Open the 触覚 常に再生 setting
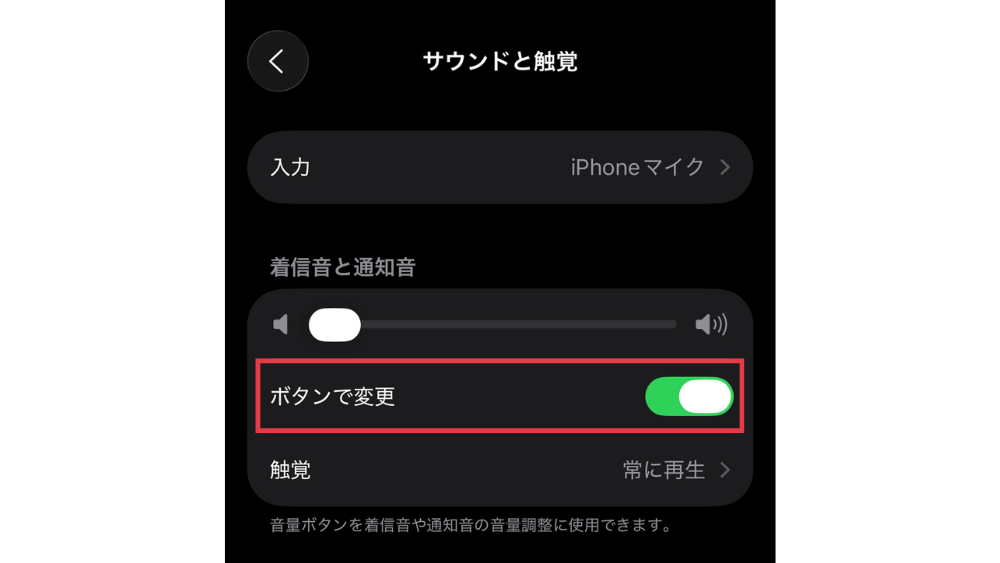Image resolution: width=1000 pixels, height=563 pixels. [500, 469]
